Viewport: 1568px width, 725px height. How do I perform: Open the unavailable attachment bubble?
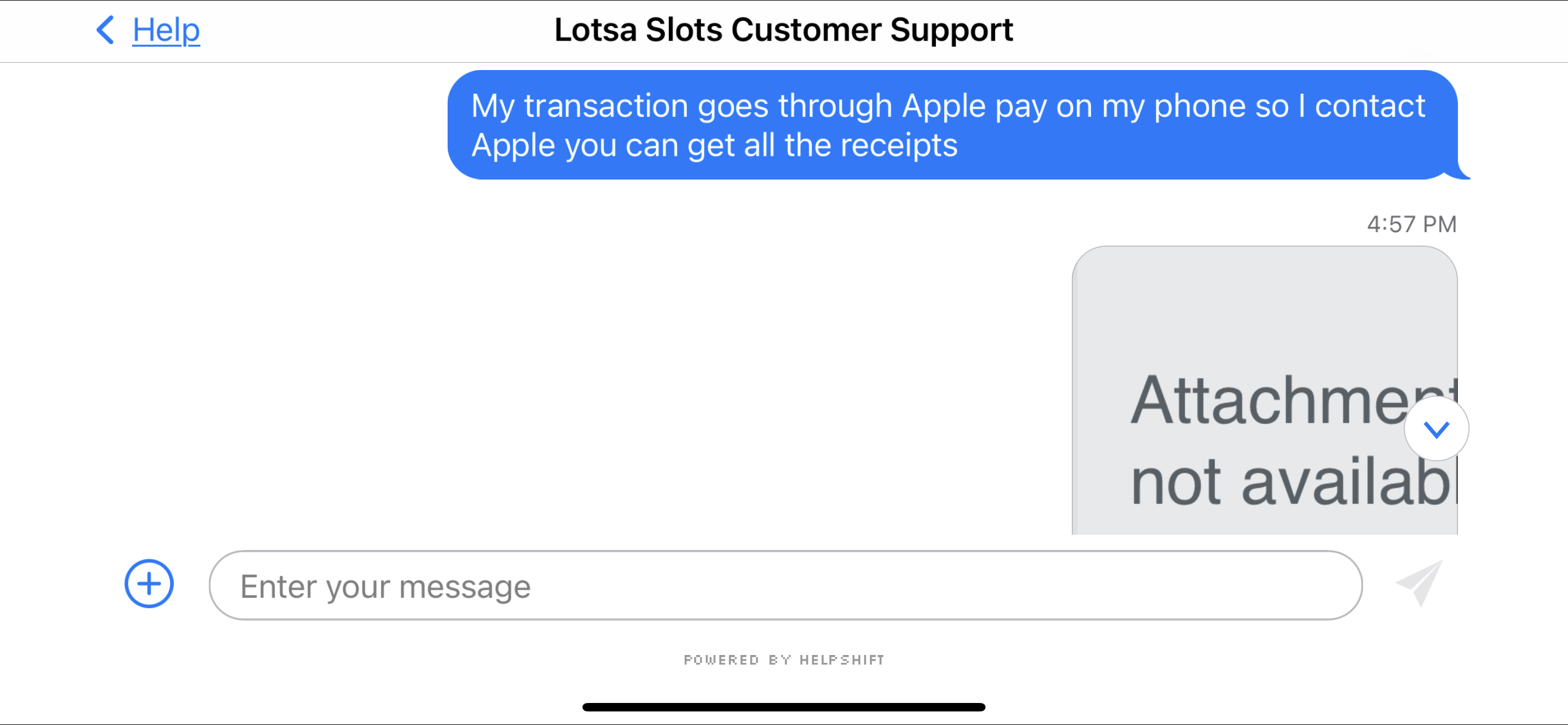tap(1264, 391)
